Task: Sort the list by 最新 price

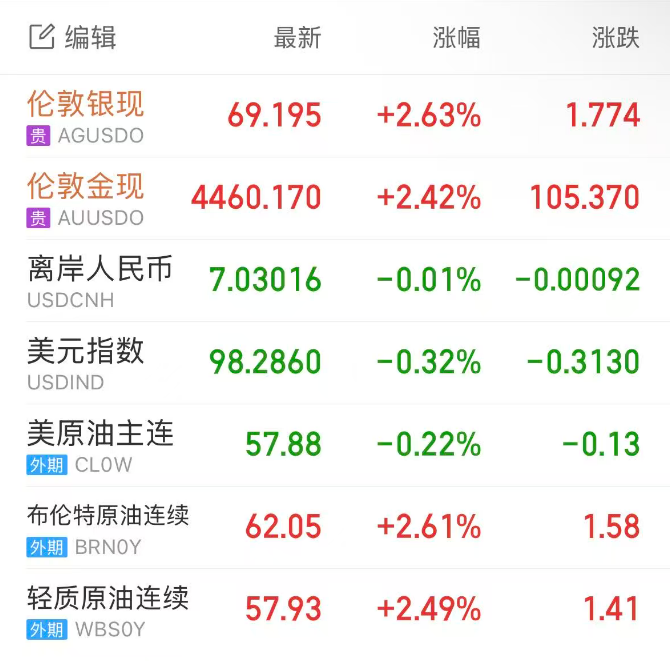Action: [x=297, y=38]
